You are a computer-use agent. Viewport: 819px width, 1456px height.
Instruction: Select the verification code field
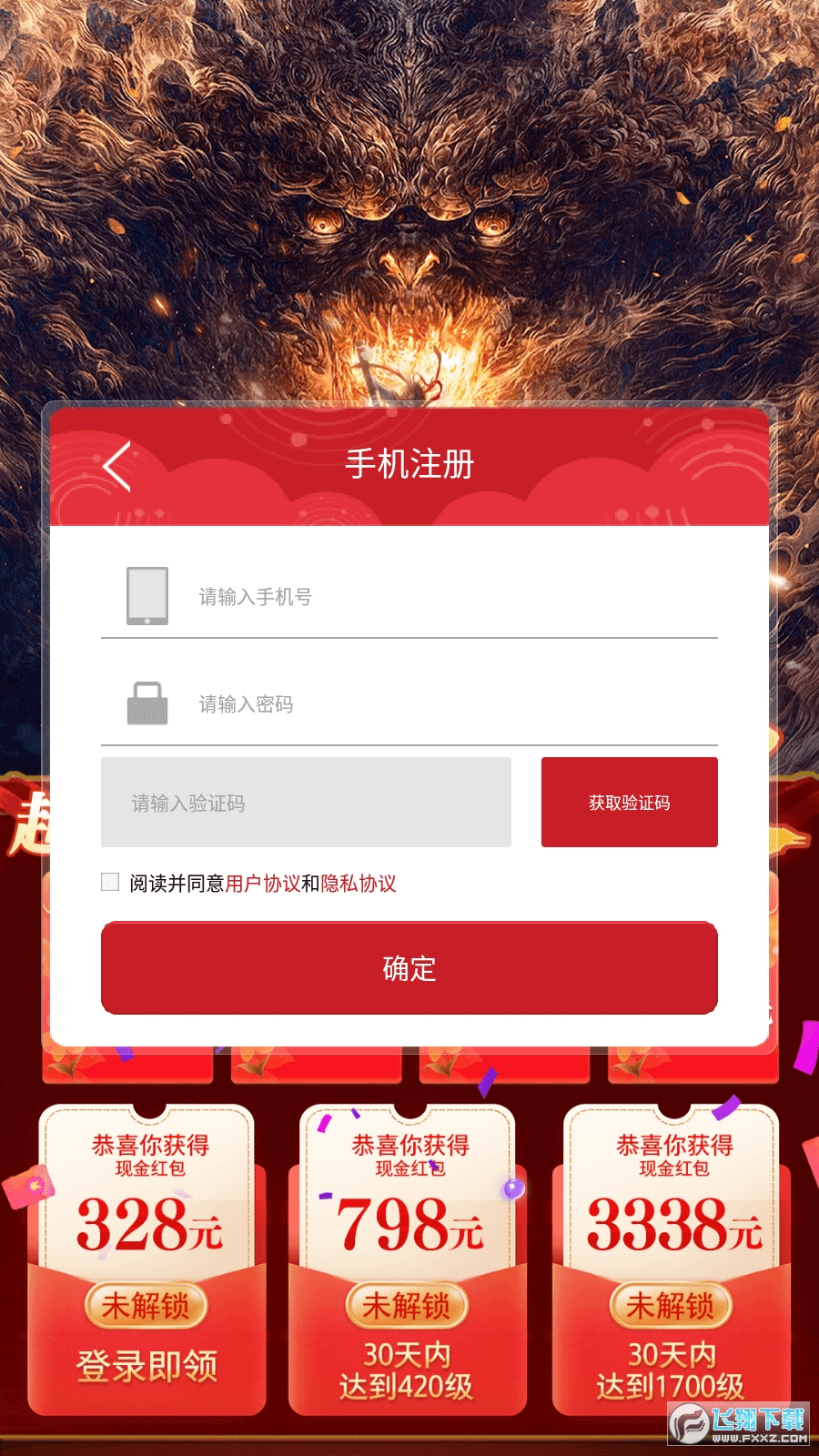tap(306, 803)
